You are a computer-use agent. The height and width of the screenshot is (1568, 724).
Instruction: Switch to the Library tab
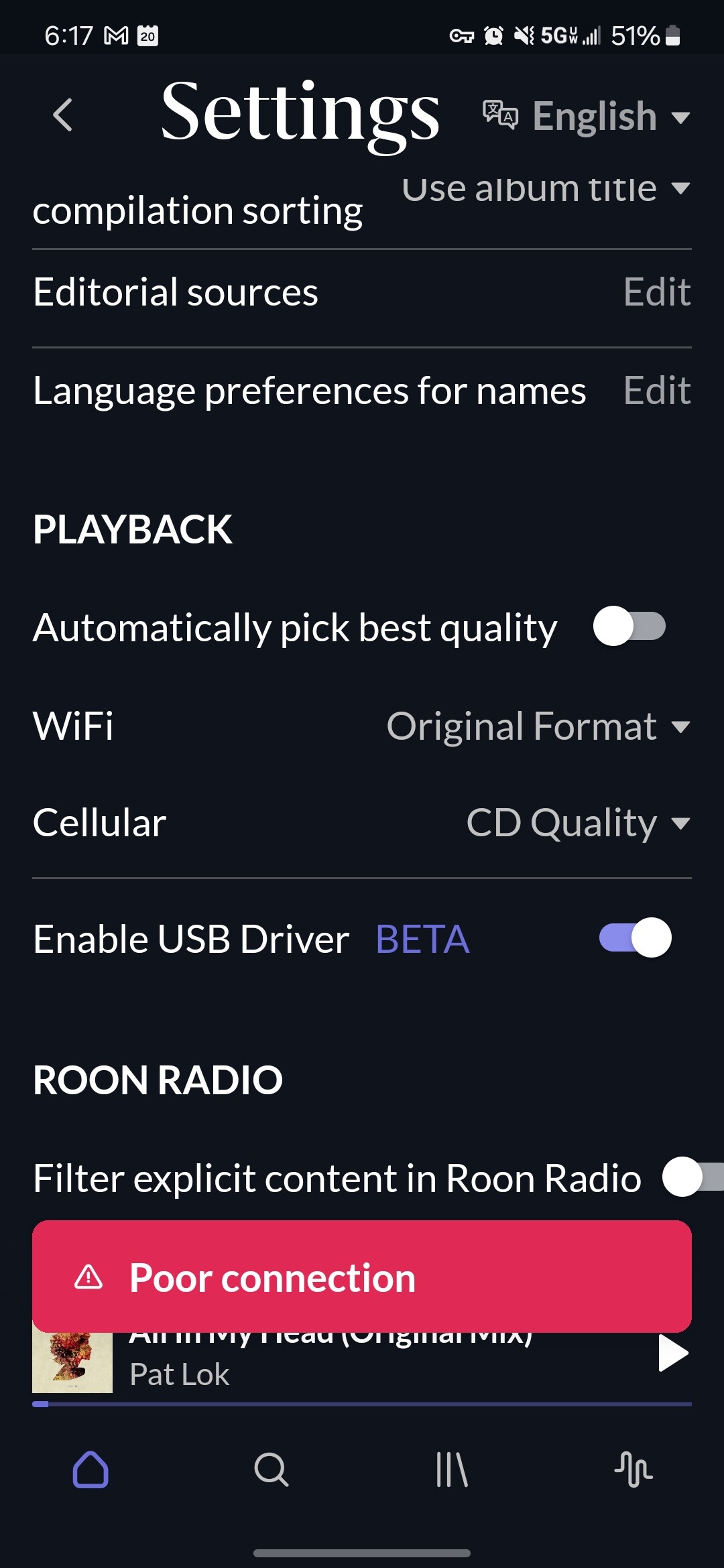(452, 1469)
